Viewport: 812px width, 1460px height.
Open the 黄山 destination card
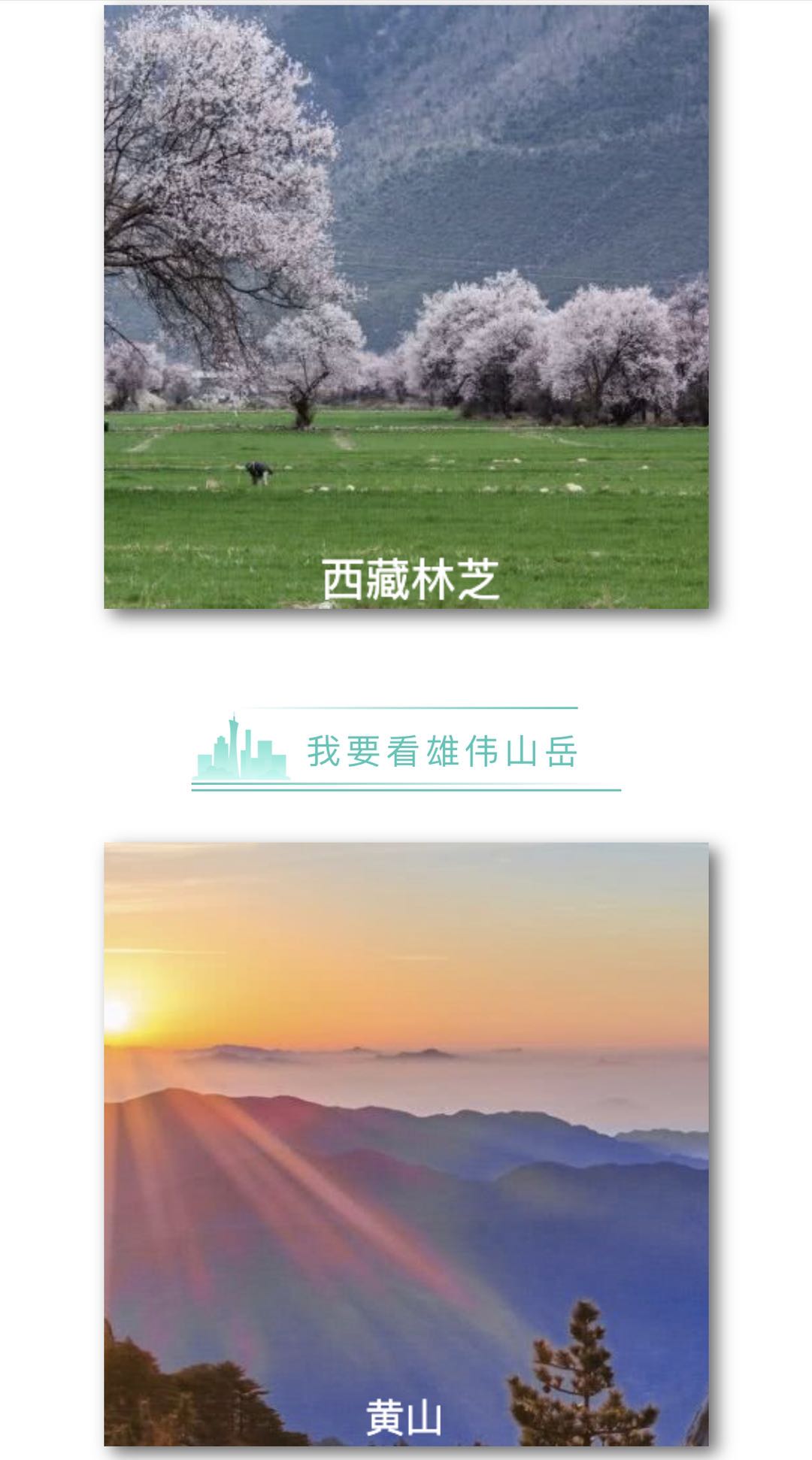click(x=406, y=1143)
